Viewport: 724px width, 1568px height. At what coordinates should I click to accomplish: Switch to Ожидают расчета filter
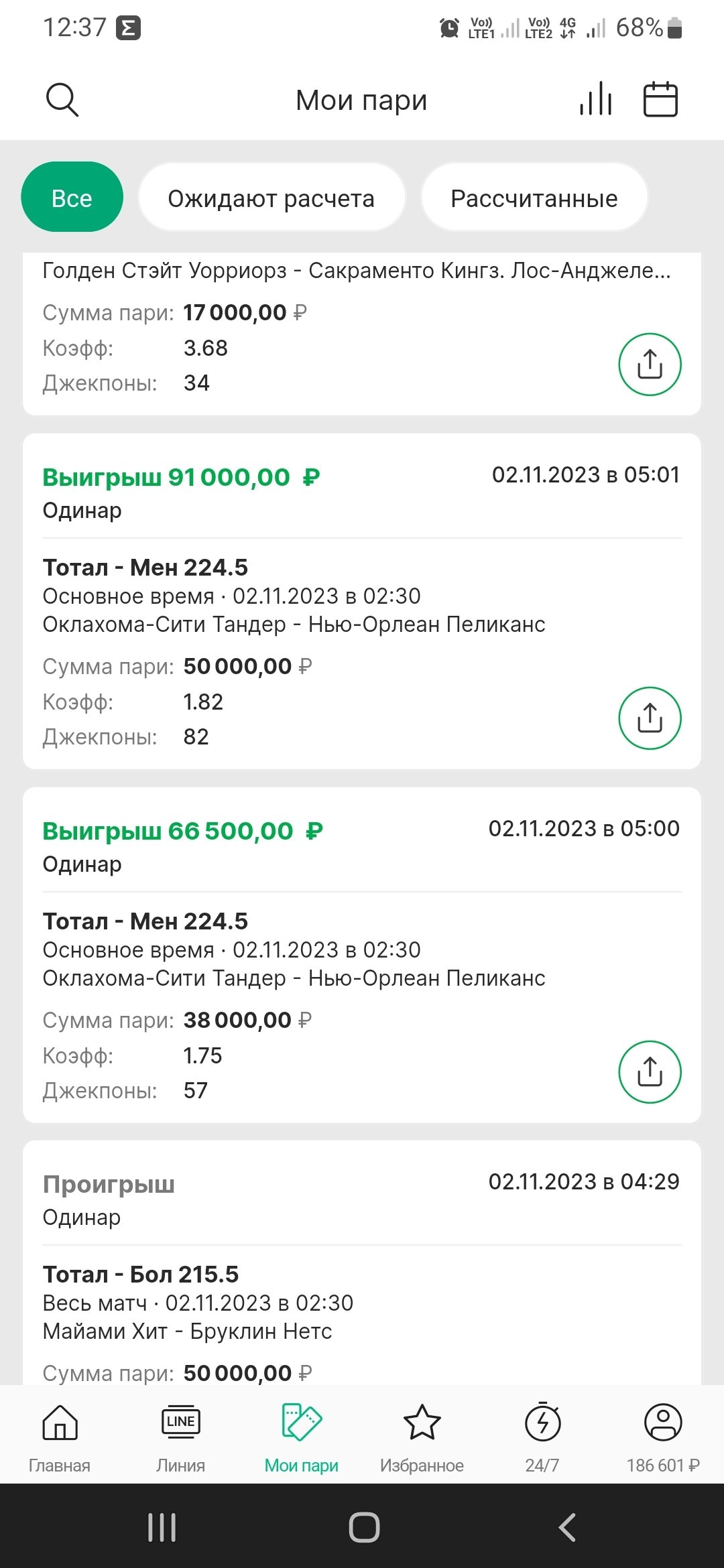[271, 198]
